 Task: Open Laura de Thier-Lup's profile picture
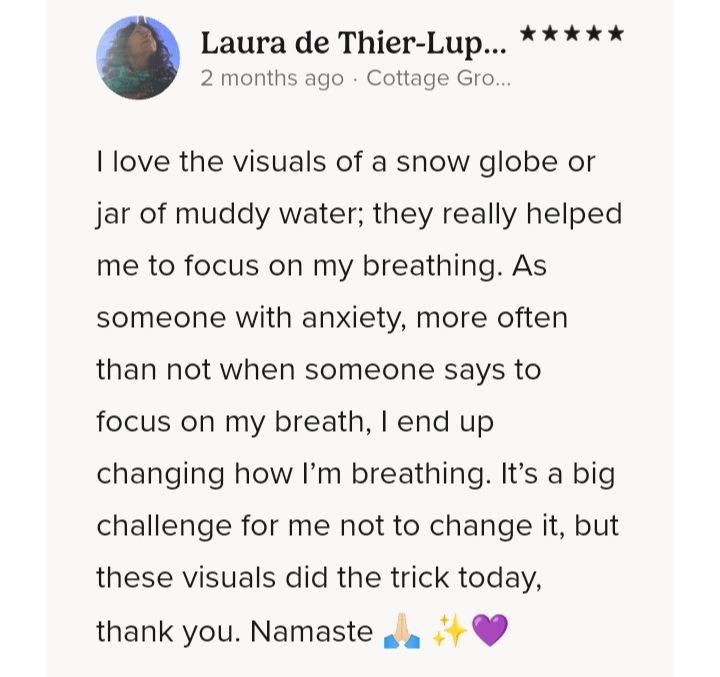[x=138, y=57]
